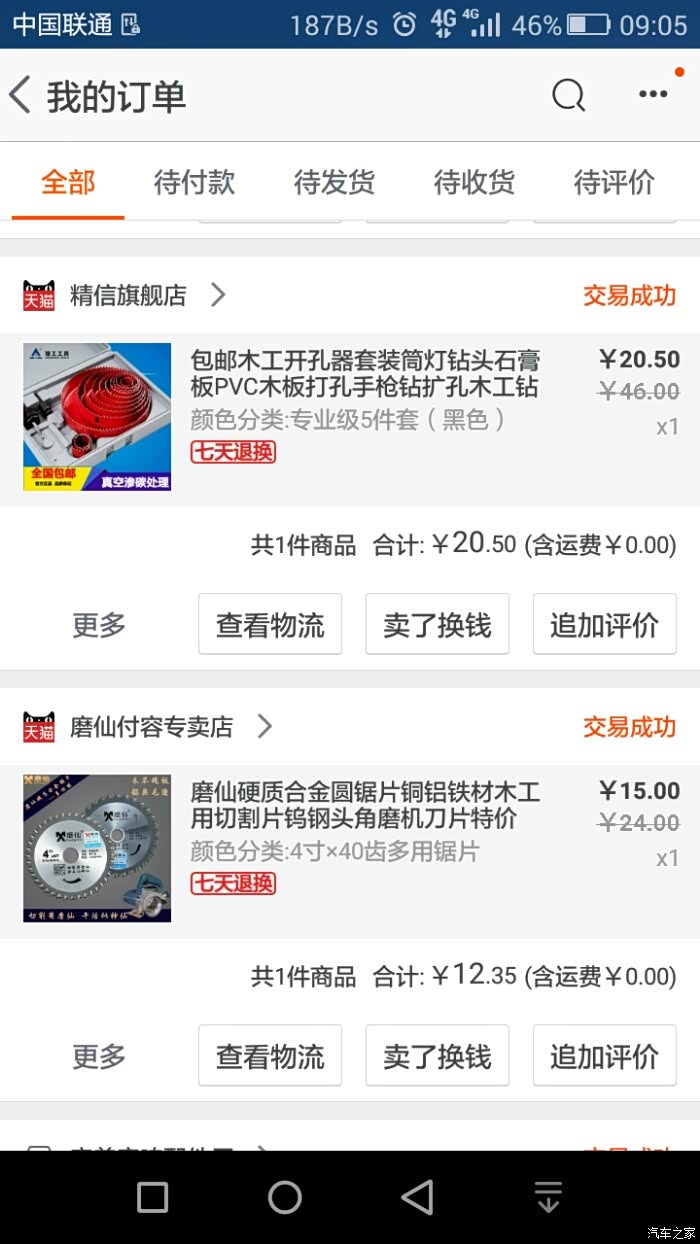Choose 卖了换钱 for the 磨仙付容专卖店 order
Screen dimensions: 700x1244
tap(437, 1056)
